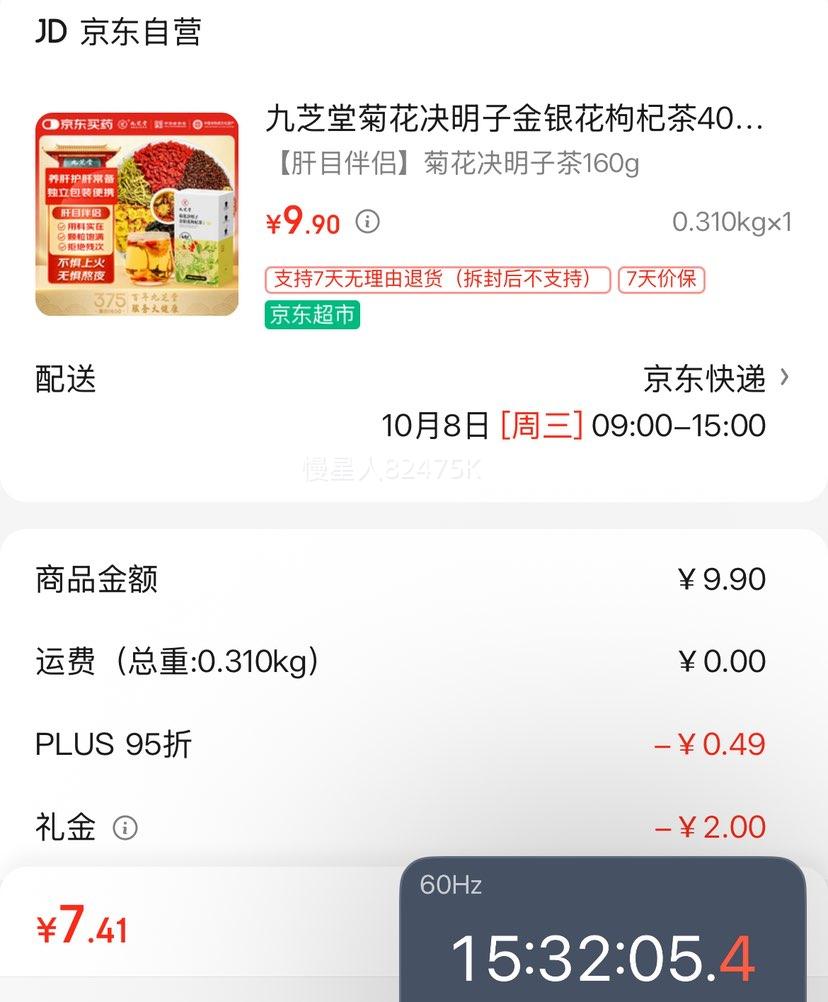
Task: Open 京东快递 delivery options
Action: (x=716, y=378)
